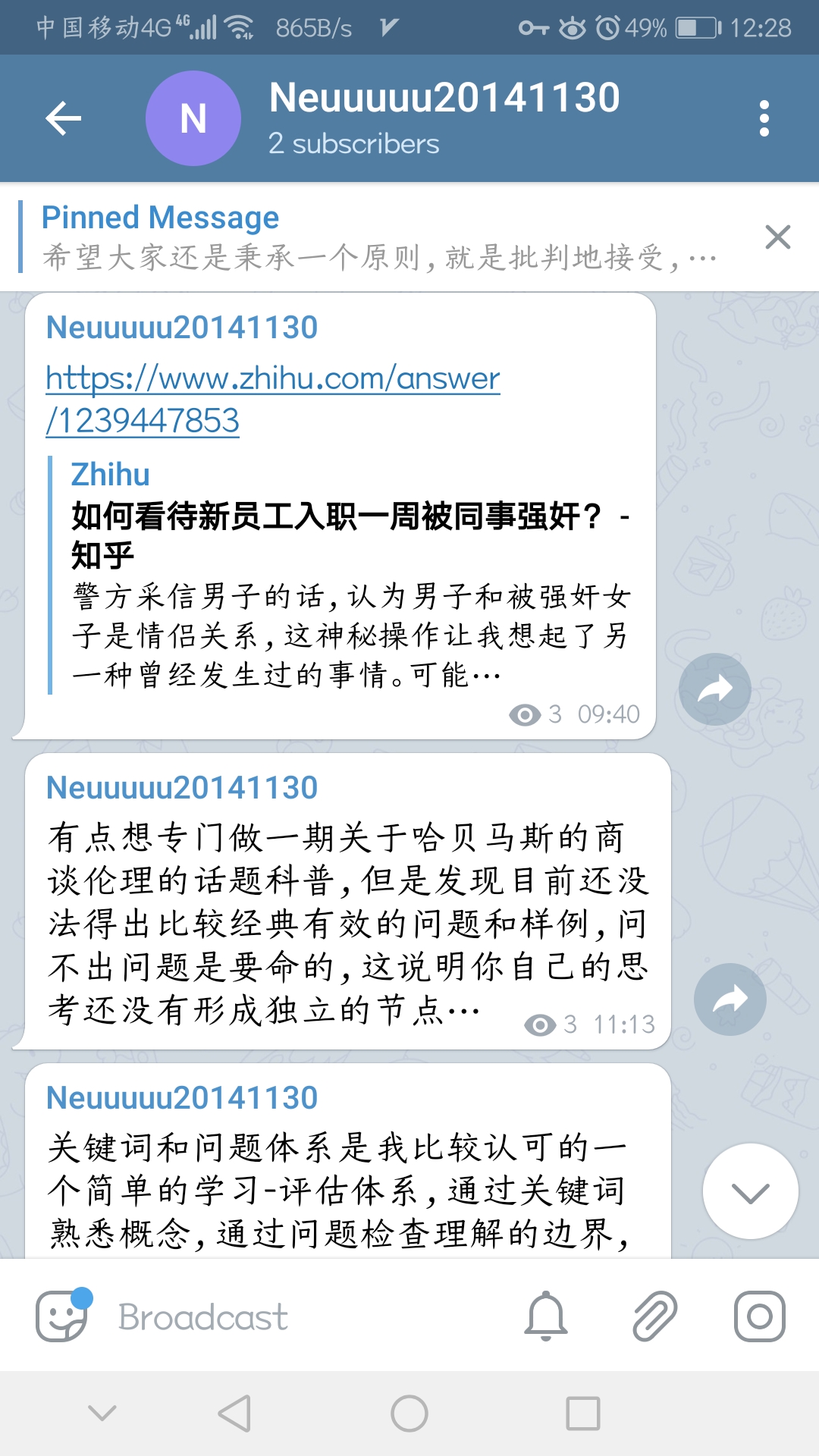Forward the 11:13 Habermas post
Viewport: 819px width, 1456px height.
(x=730, y=999)
